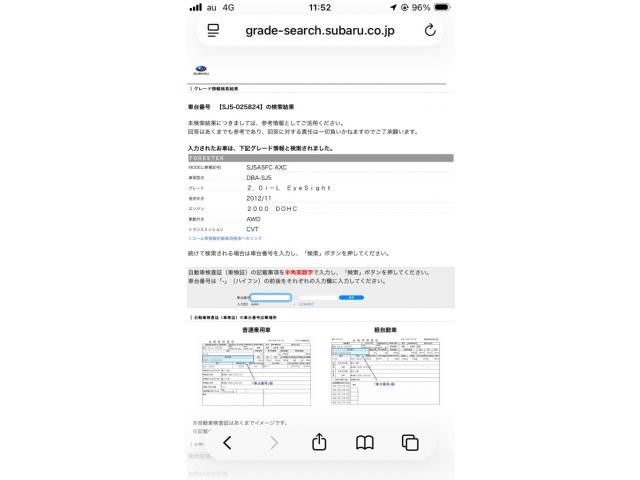Tap the grade-search.subaru.co.jp address bar
Viewport: 640px width, 480px height.
coord(320,30)
